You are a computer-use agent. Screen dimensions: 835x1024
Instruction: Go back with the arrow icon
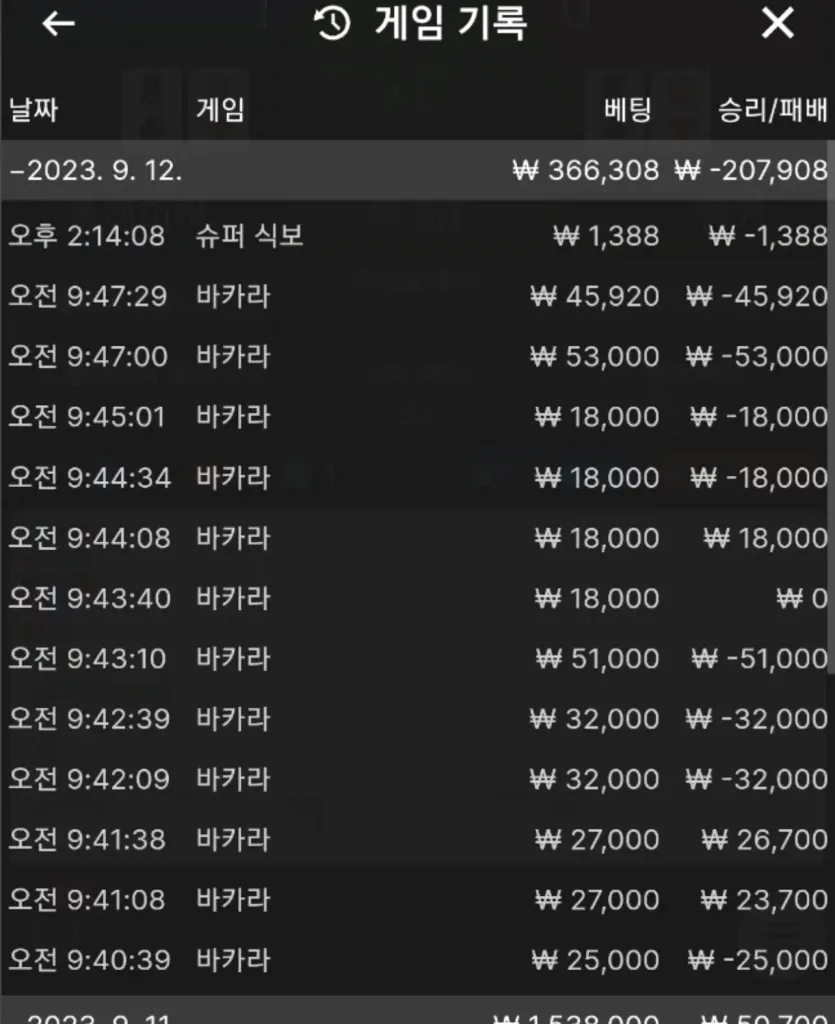pyautogui.click(x=58, y=24)
